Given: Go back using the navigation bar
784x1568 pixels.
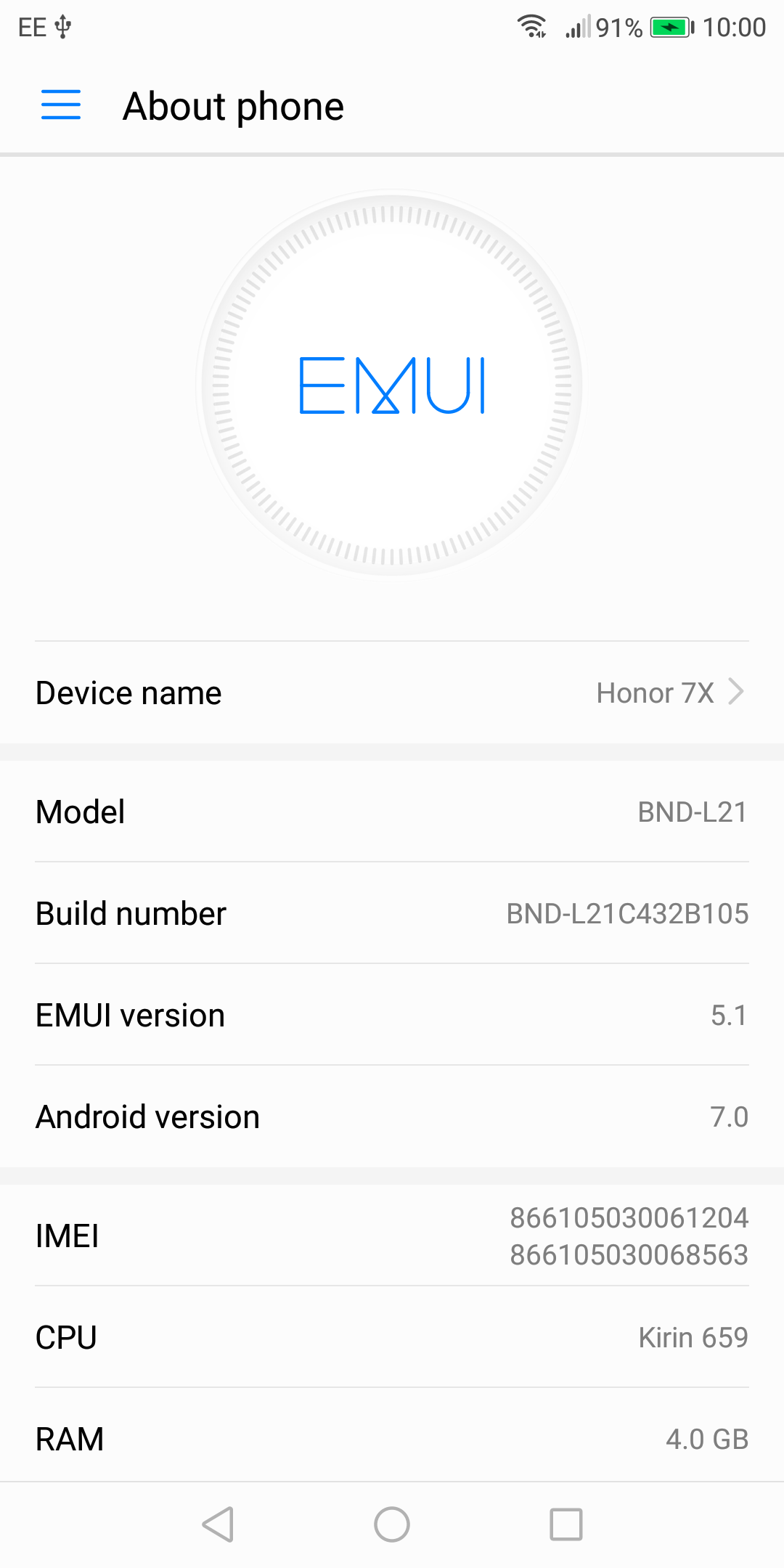Looking at the screenshot, I should point(218,1524).
